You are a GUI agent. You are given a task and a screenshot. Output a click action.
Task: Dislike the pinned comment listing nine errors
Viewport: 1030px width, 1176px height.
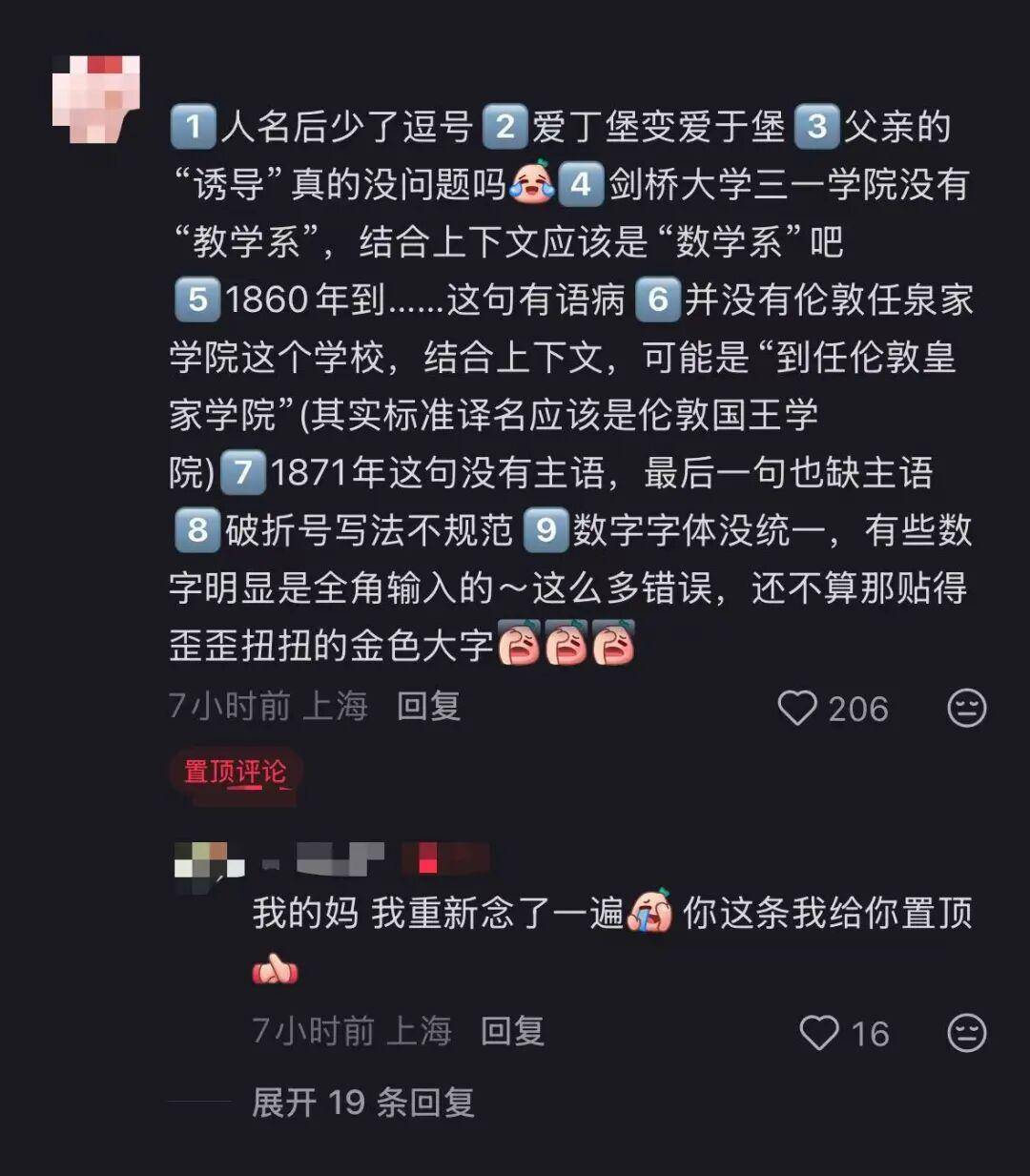(x=966, y=709)
